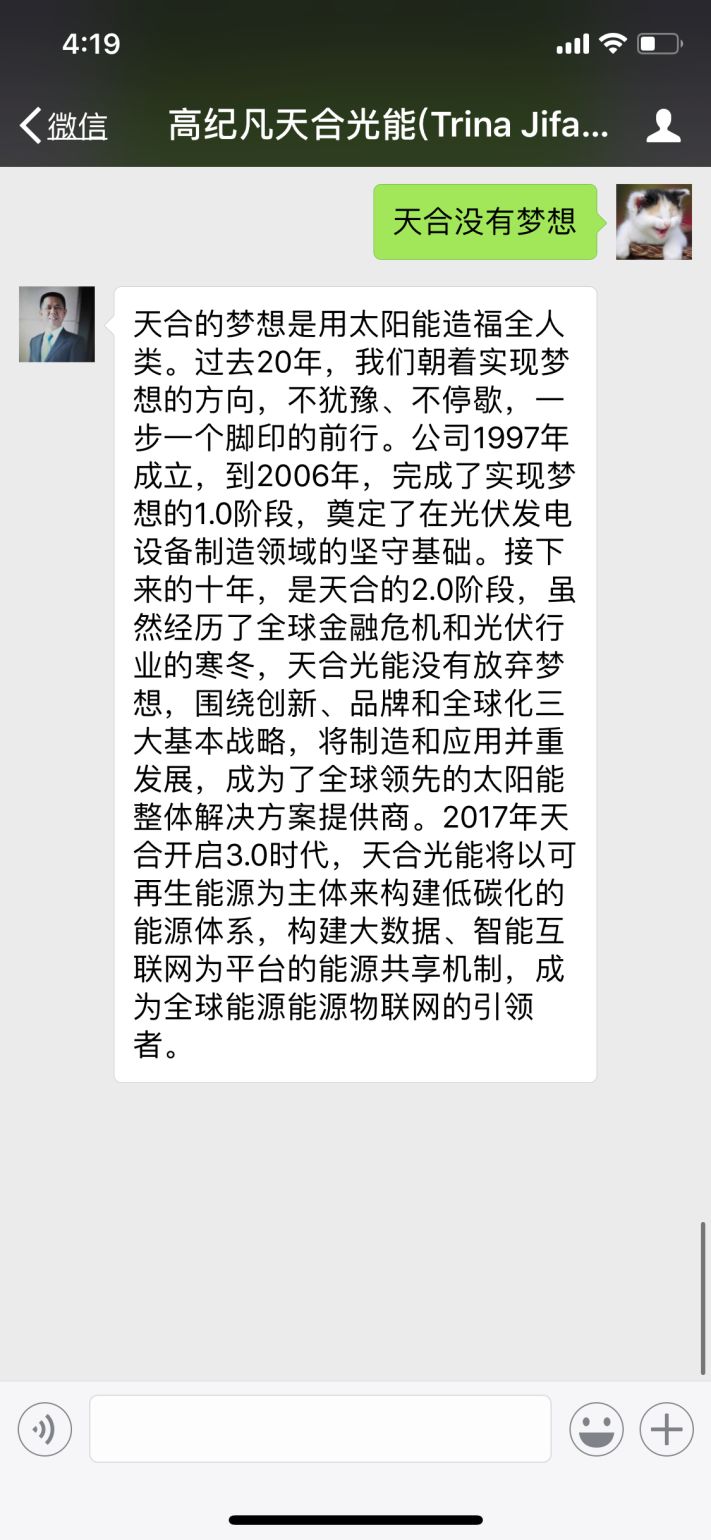This screenshot has height=1540, width=711.
Task: Switch to voice message input
Action: [45, 1429]
